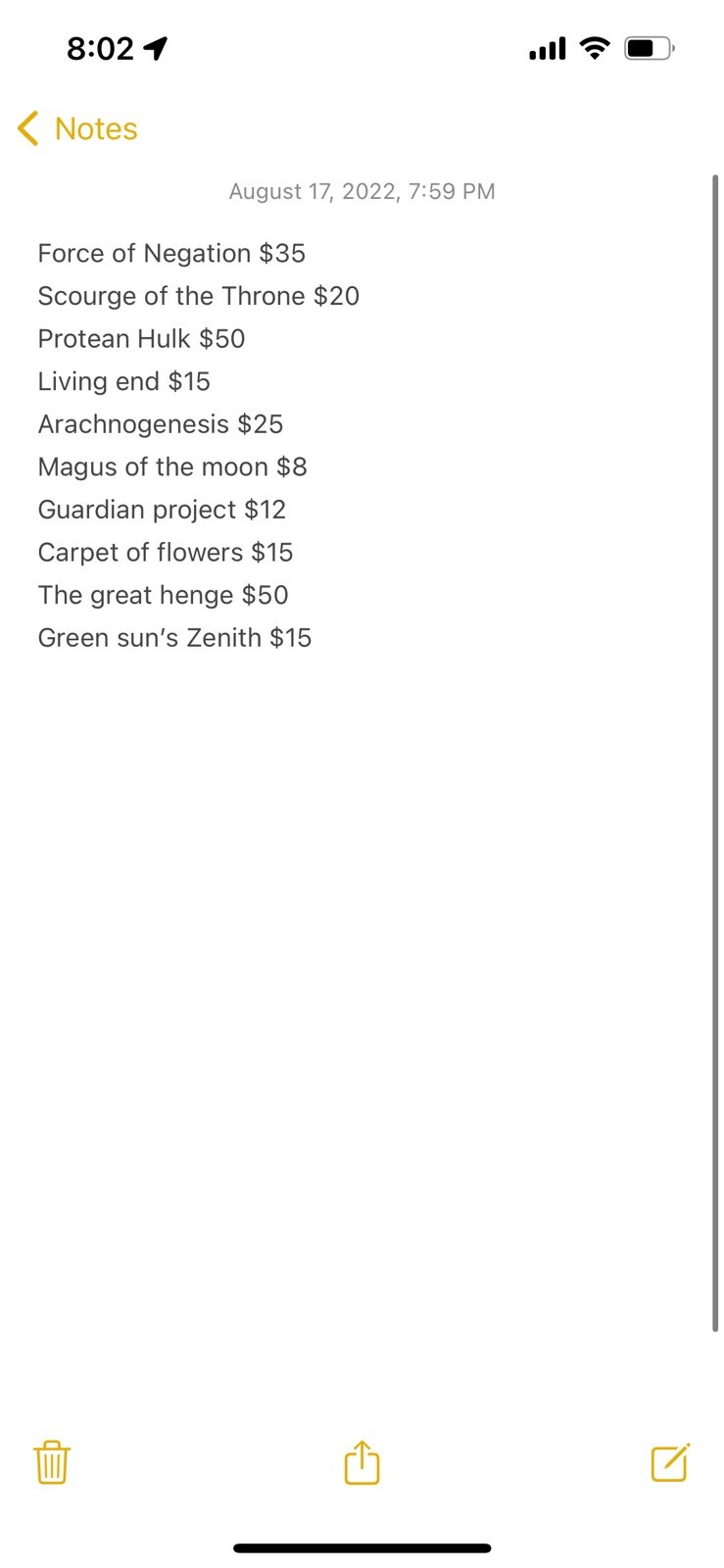Tap the note text to edit
This screenshot has height=1568, width=724.
pos(199,445)
